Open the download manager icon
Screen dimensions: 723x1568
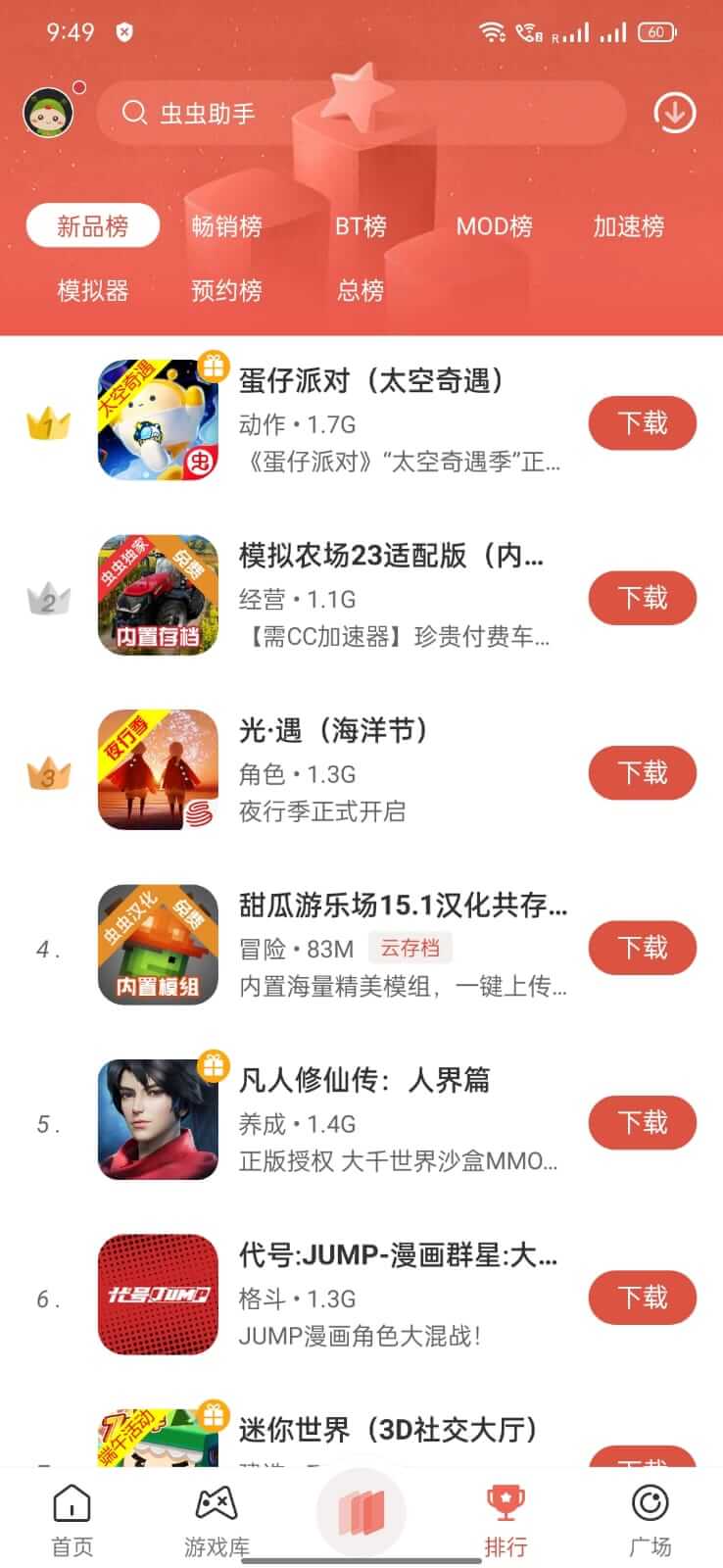click(674, 113)
